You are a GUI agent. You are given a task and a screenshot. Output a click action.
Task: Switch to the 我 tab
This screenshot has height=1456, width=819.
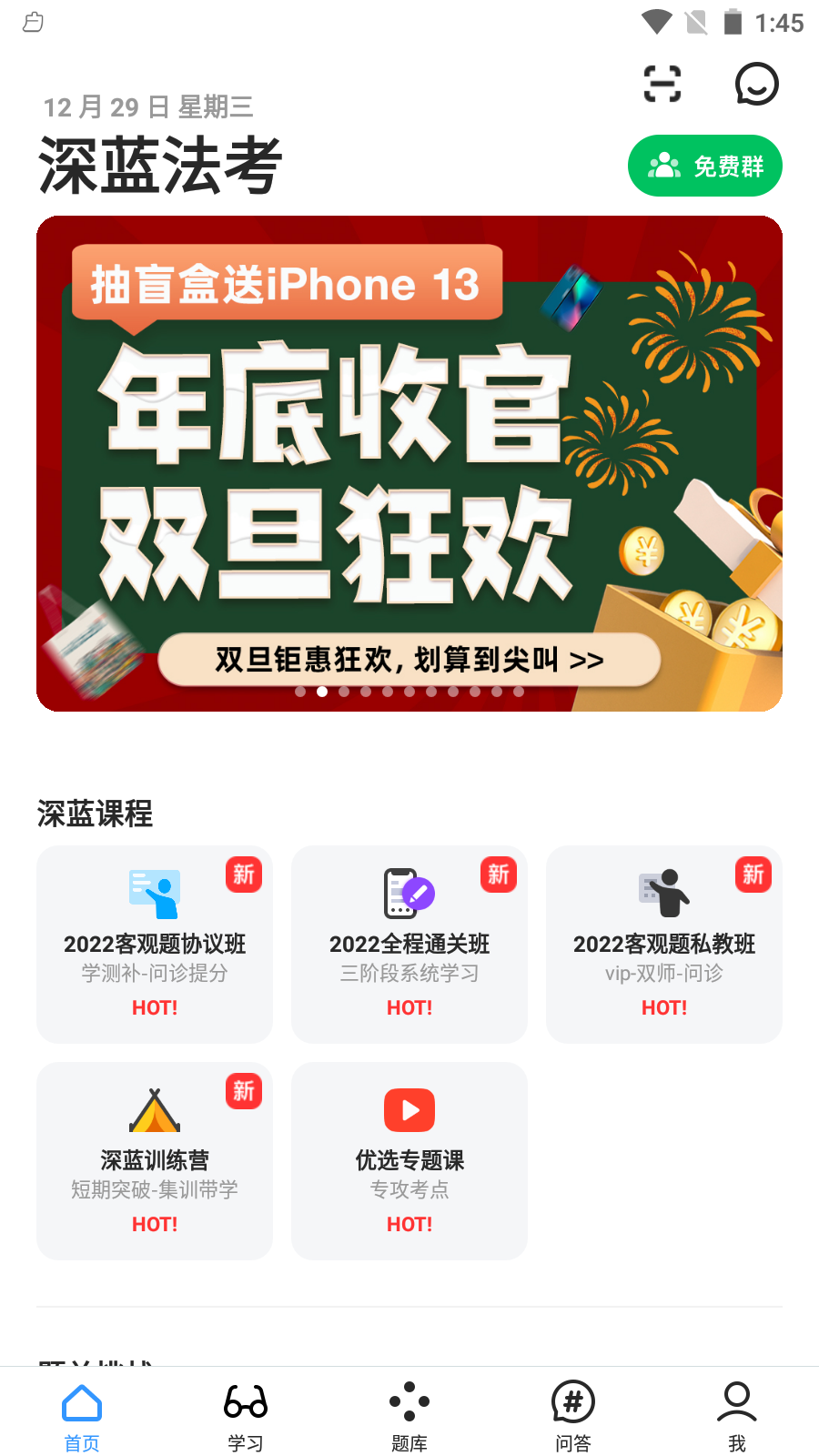737,1416
